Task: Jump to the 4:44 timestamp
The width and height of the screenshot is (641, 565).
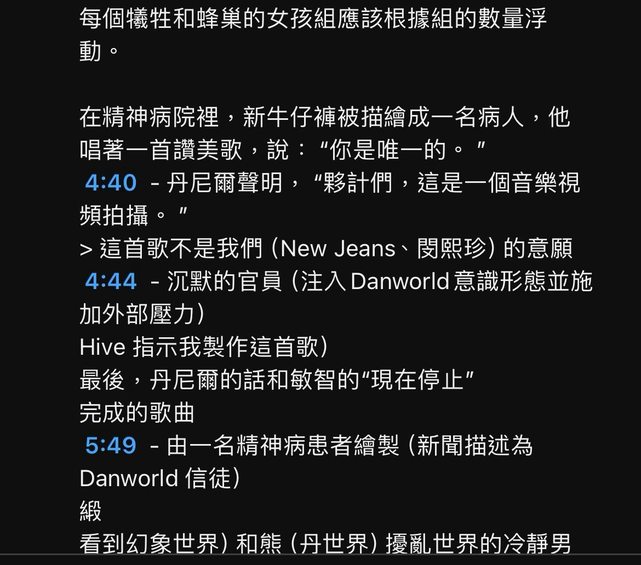Action: [110, 281]
